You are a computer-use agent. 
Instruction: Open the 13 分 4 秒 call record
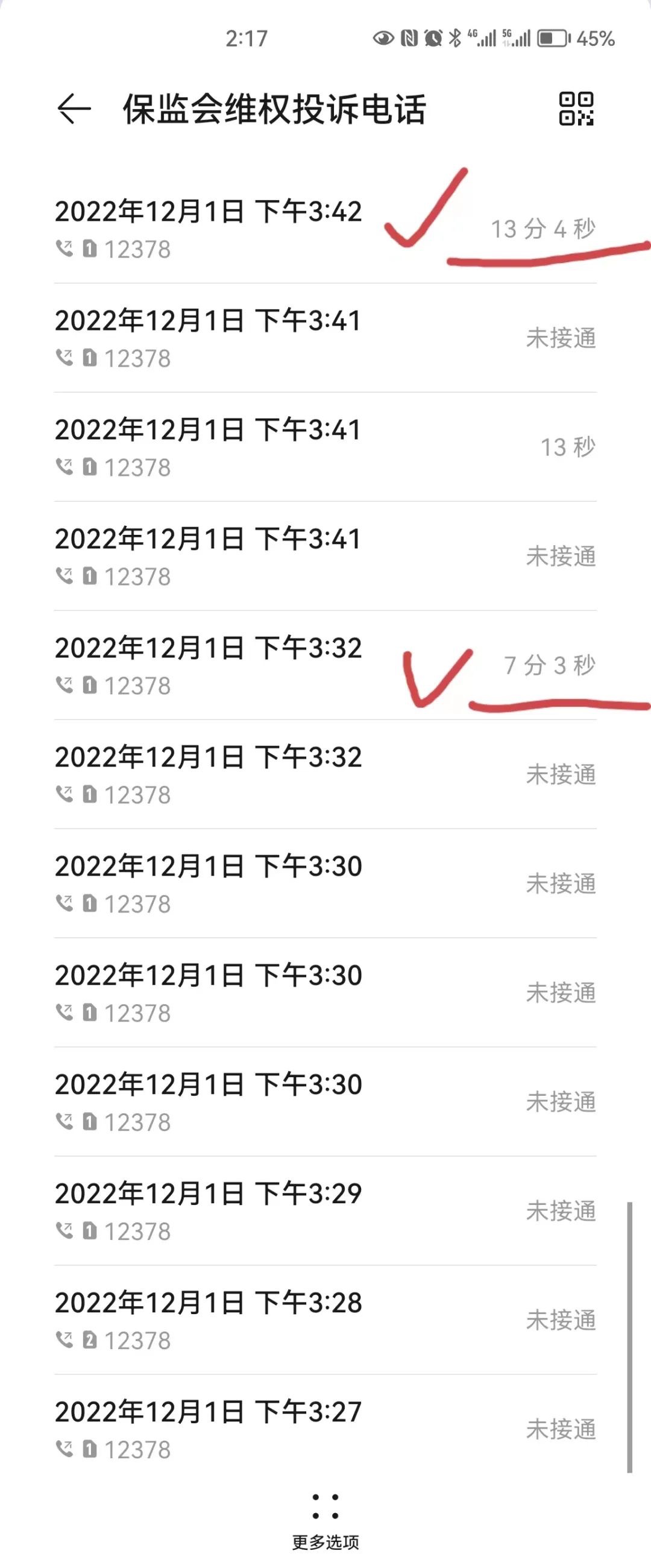(x=546, y=227)
